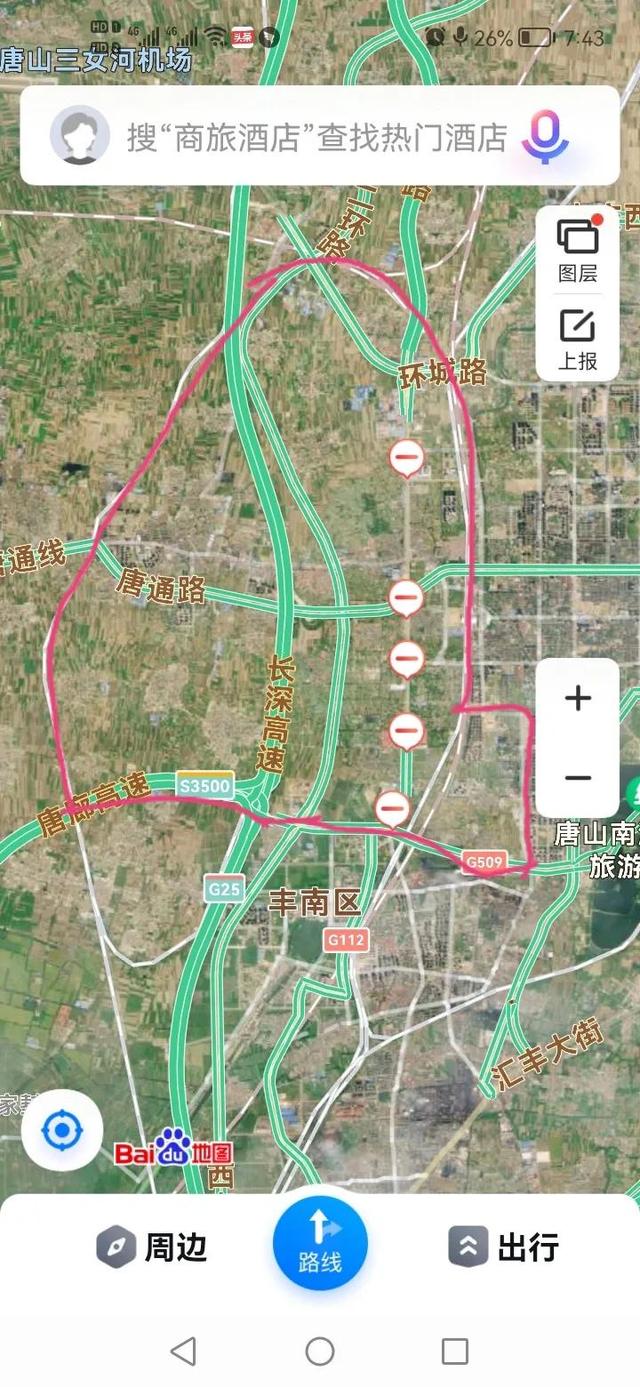Switch to the 出行 travel tab

(x=503, y=1247)
